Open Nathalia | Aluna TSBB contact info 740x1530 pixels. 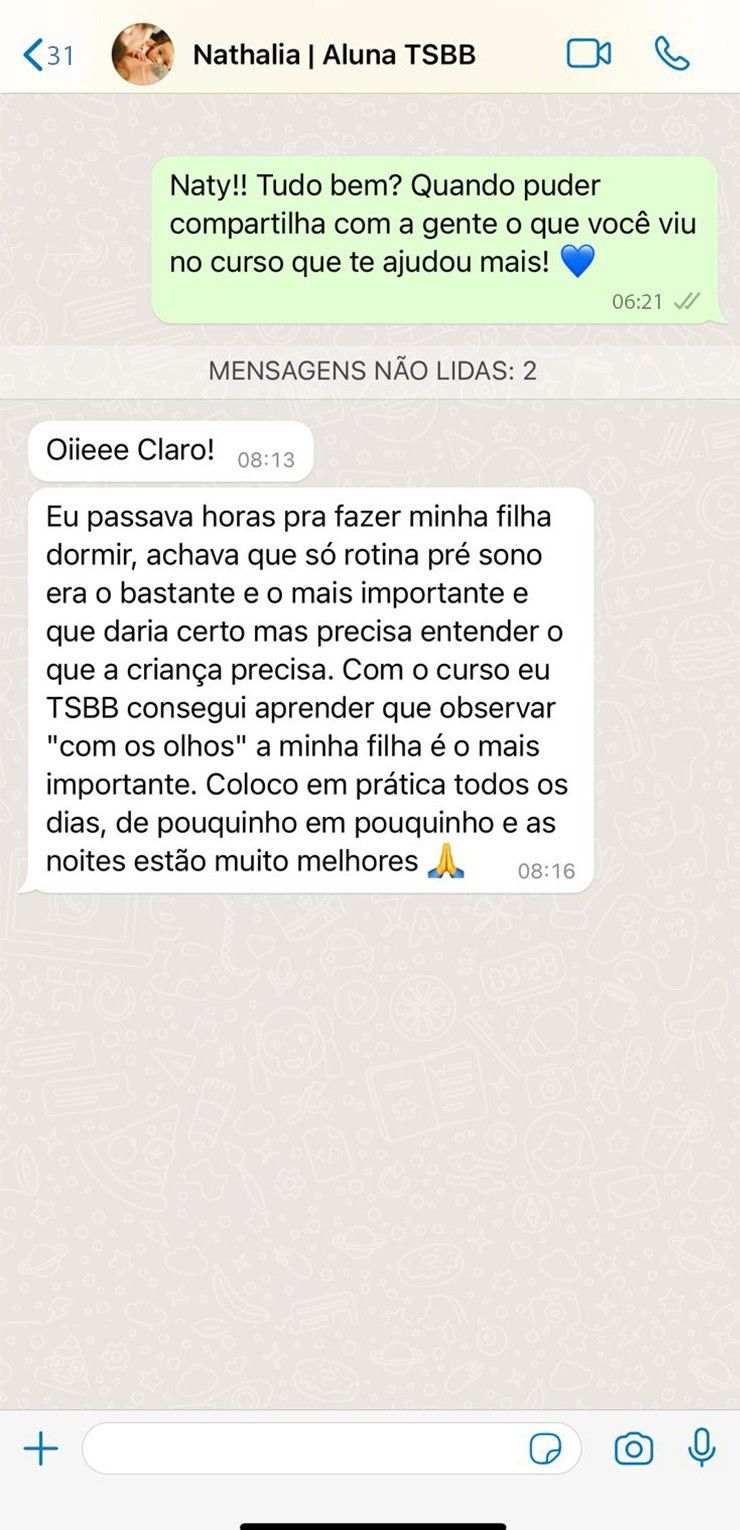tap(334, 54)
